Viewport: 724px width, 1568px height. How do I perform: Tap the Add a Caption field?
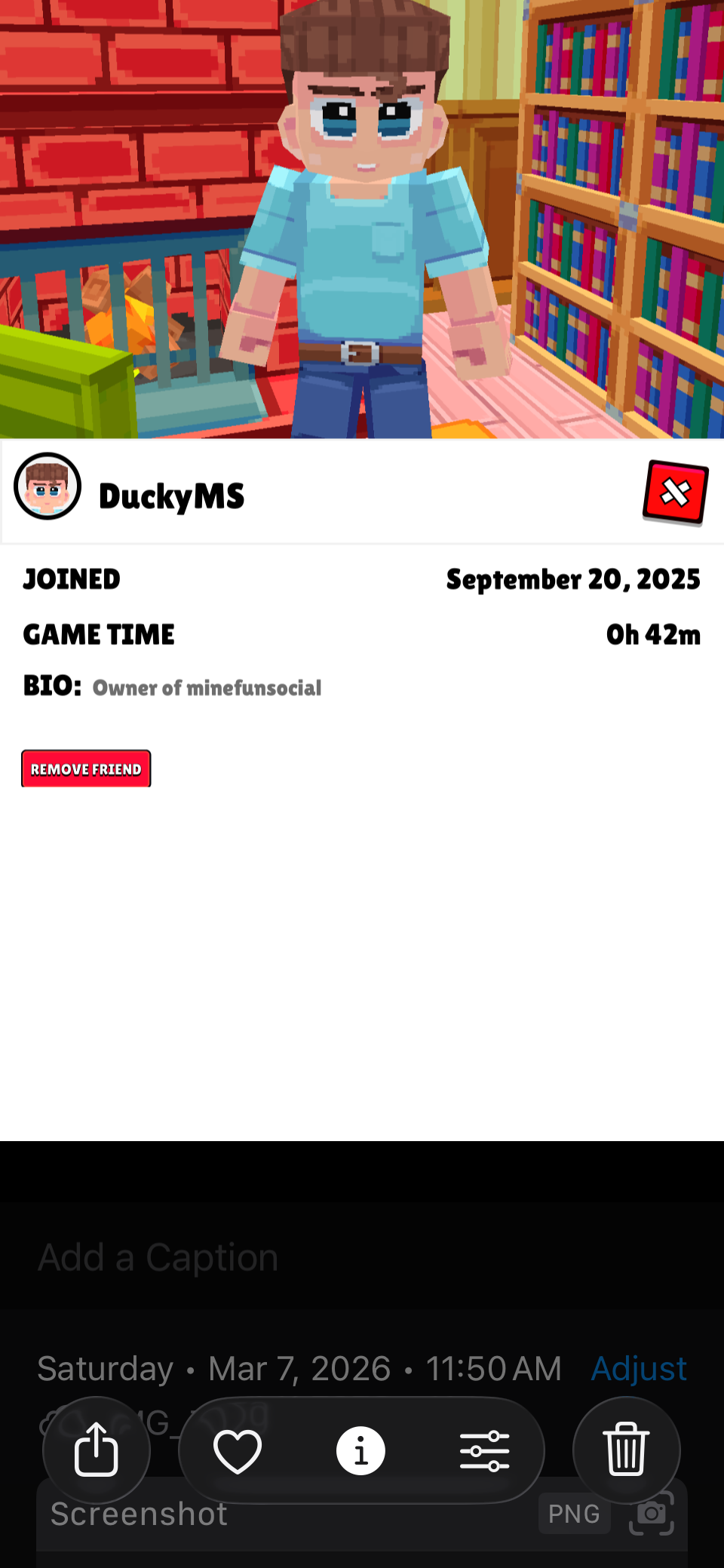coord(158,1257)
